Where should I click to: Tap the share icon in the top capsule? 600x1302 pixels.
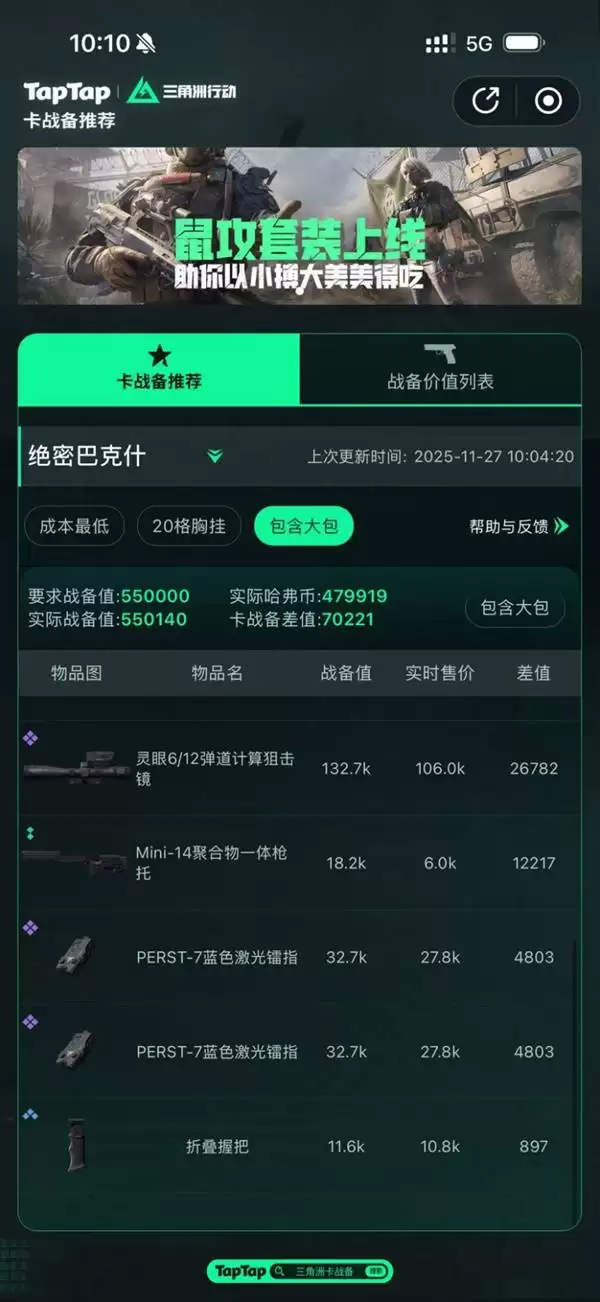pos(486,101)
